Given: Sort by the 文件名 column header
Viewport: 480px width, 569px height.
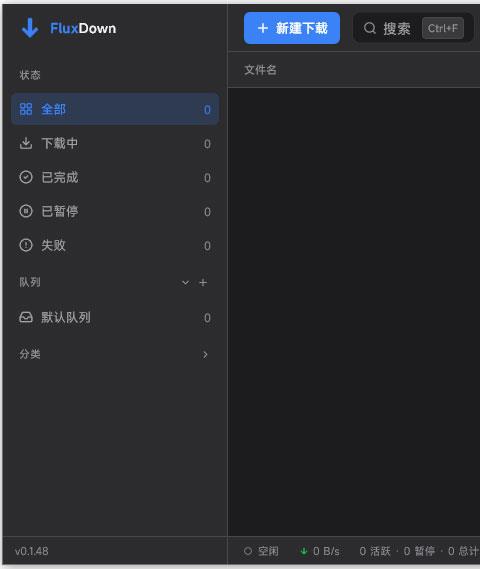Looking at the screenshot, I should [x=260, y=70].
